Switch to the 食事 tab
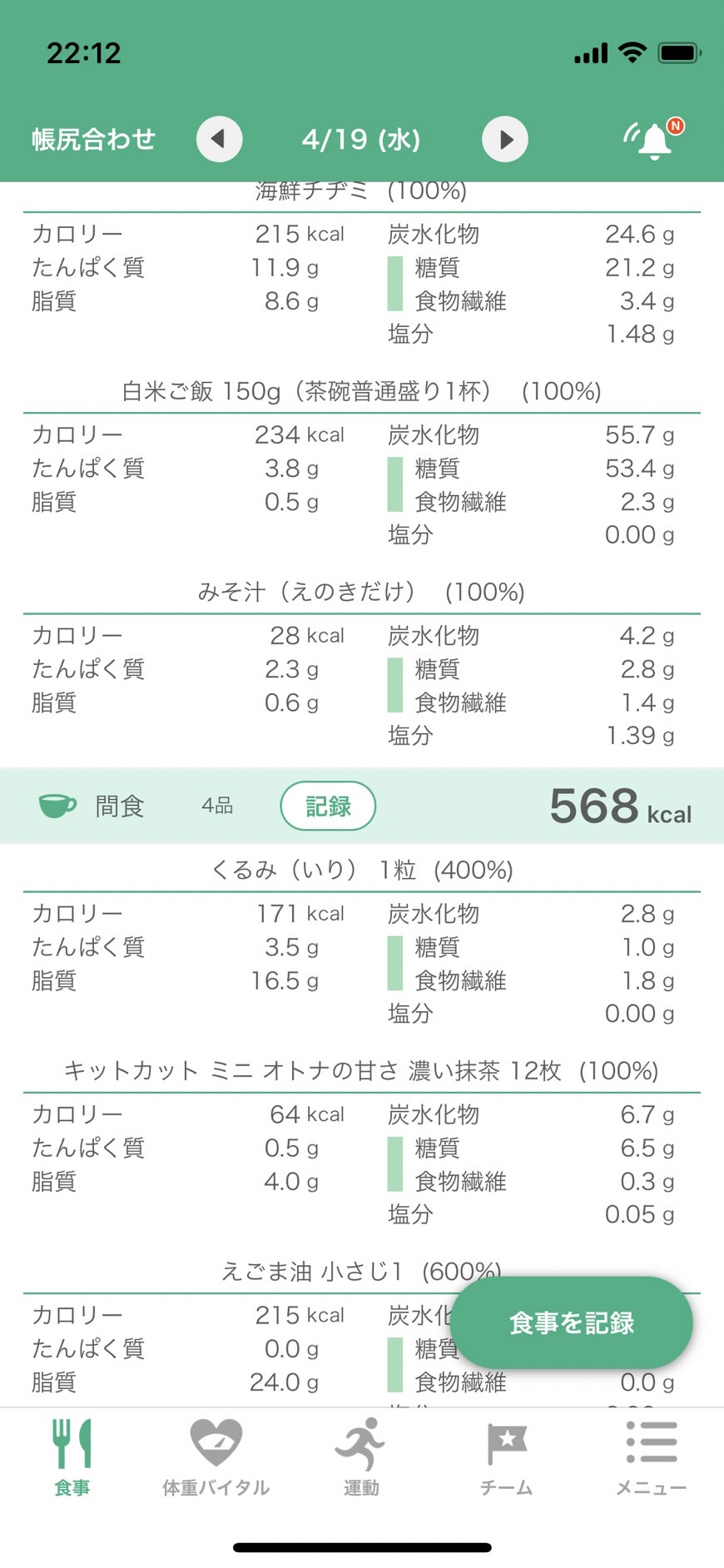724x1568 pixels. click(72, 1457)
